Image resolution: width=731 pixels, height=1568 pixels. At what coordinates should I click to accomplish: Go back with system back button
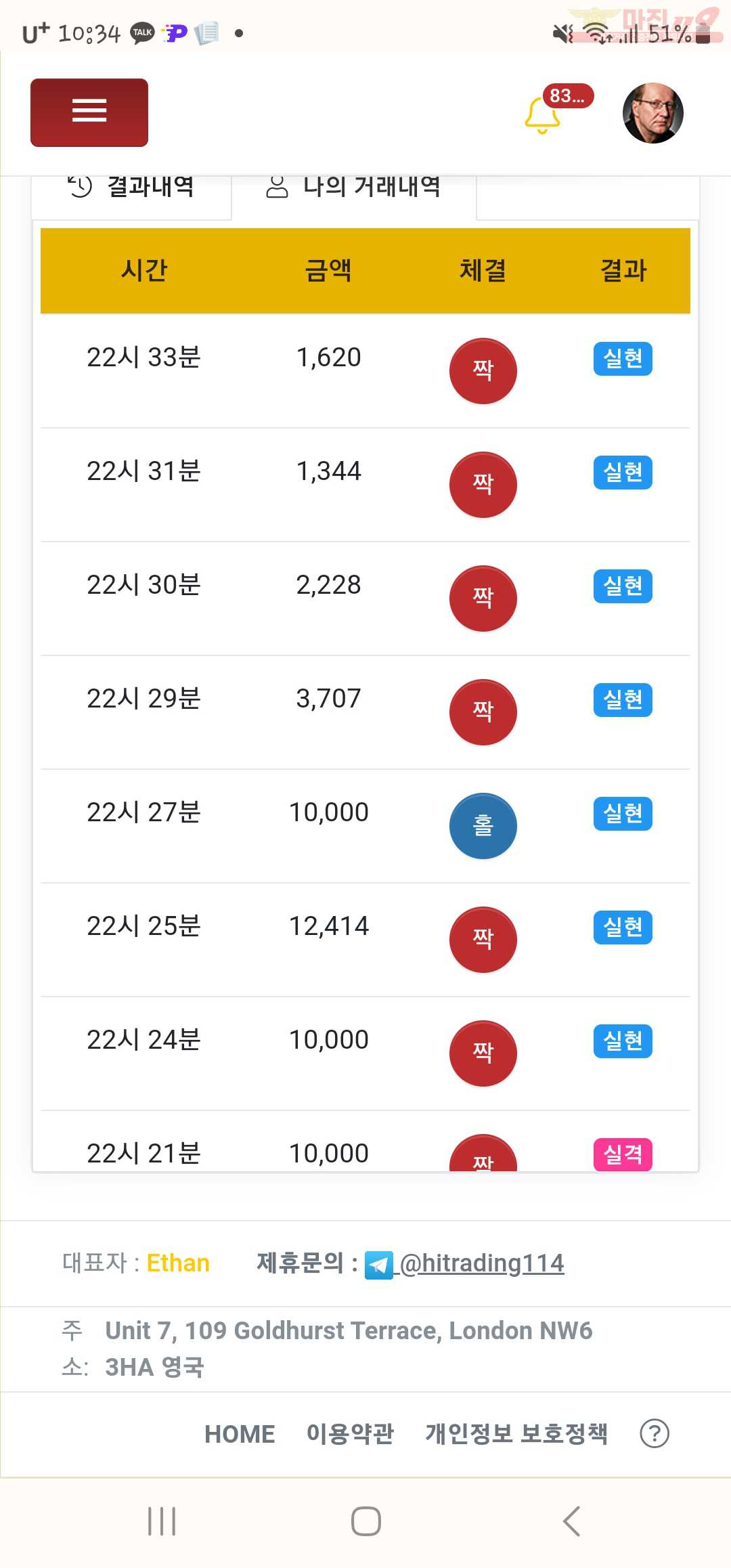pyautogui.click(x=572, y=1521)
